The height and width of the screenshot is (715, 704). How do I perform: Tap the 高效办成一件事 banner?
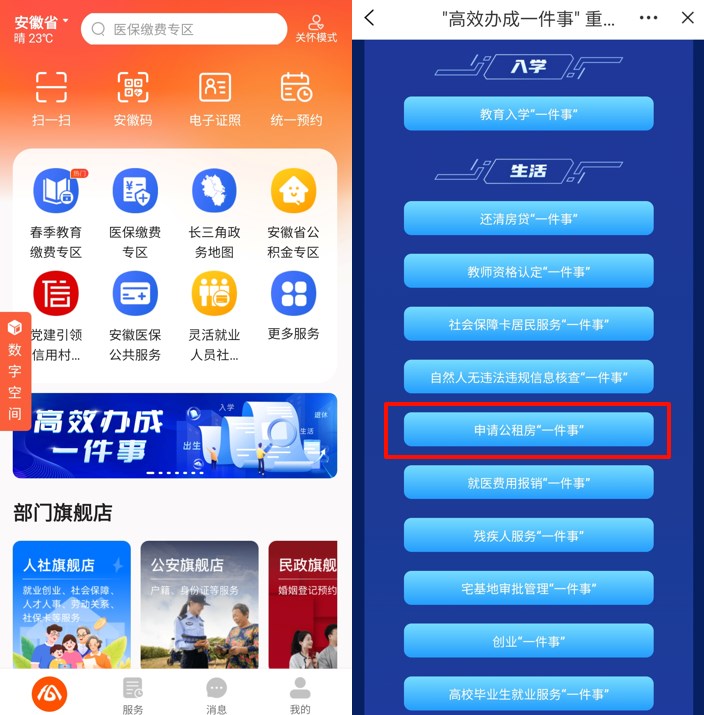click(x=175, y=436)
